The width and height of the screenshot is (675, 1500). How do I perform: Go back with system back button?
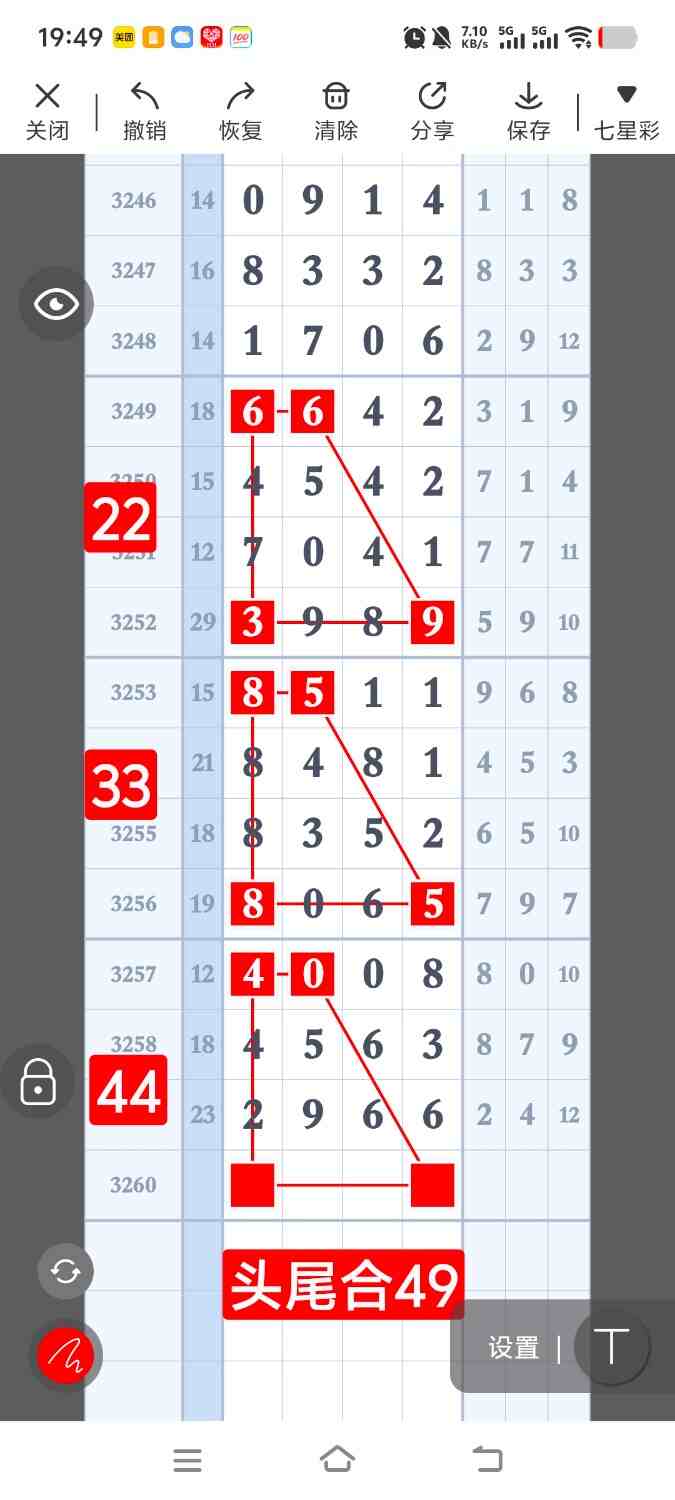click(x=487, y=1460)
